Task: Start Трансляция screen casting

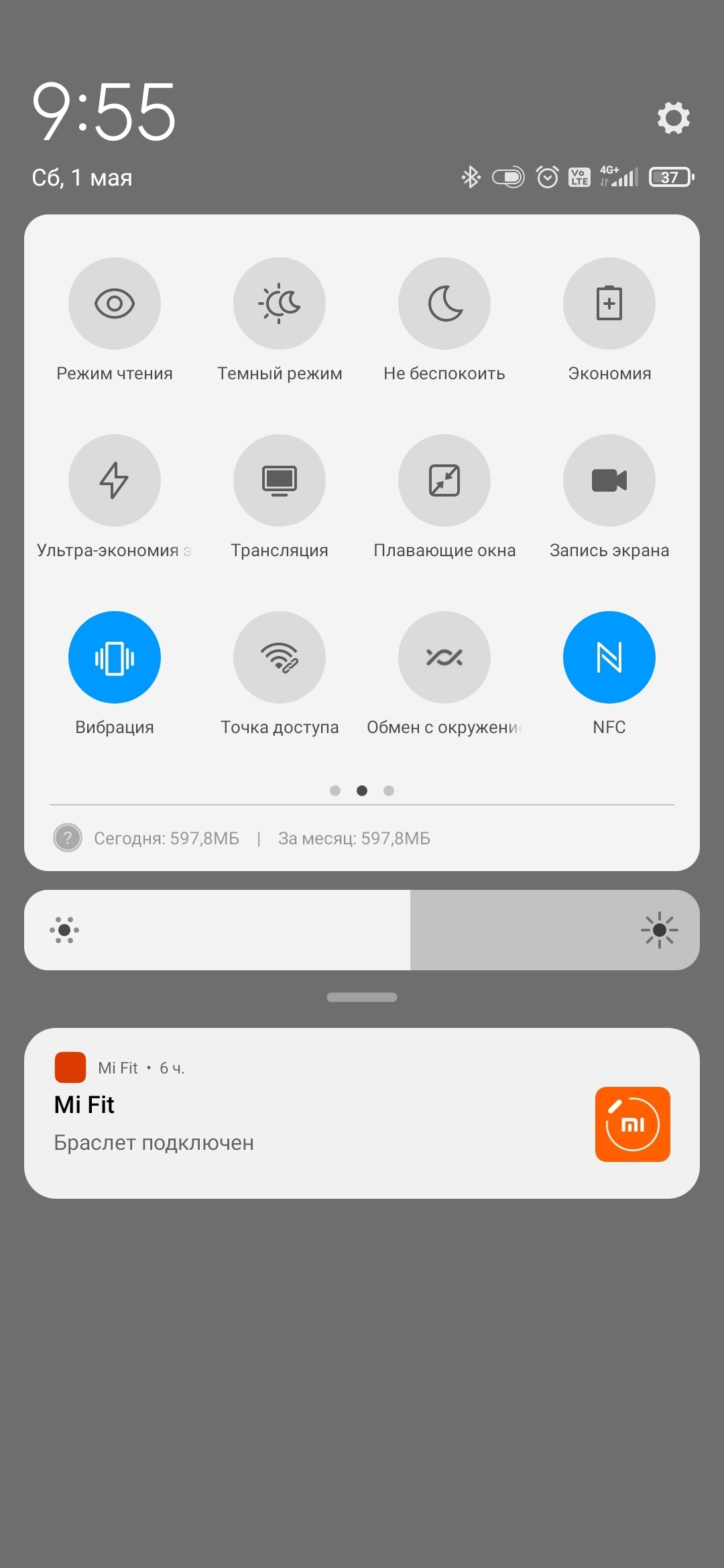Action: (x=280, y=480)
